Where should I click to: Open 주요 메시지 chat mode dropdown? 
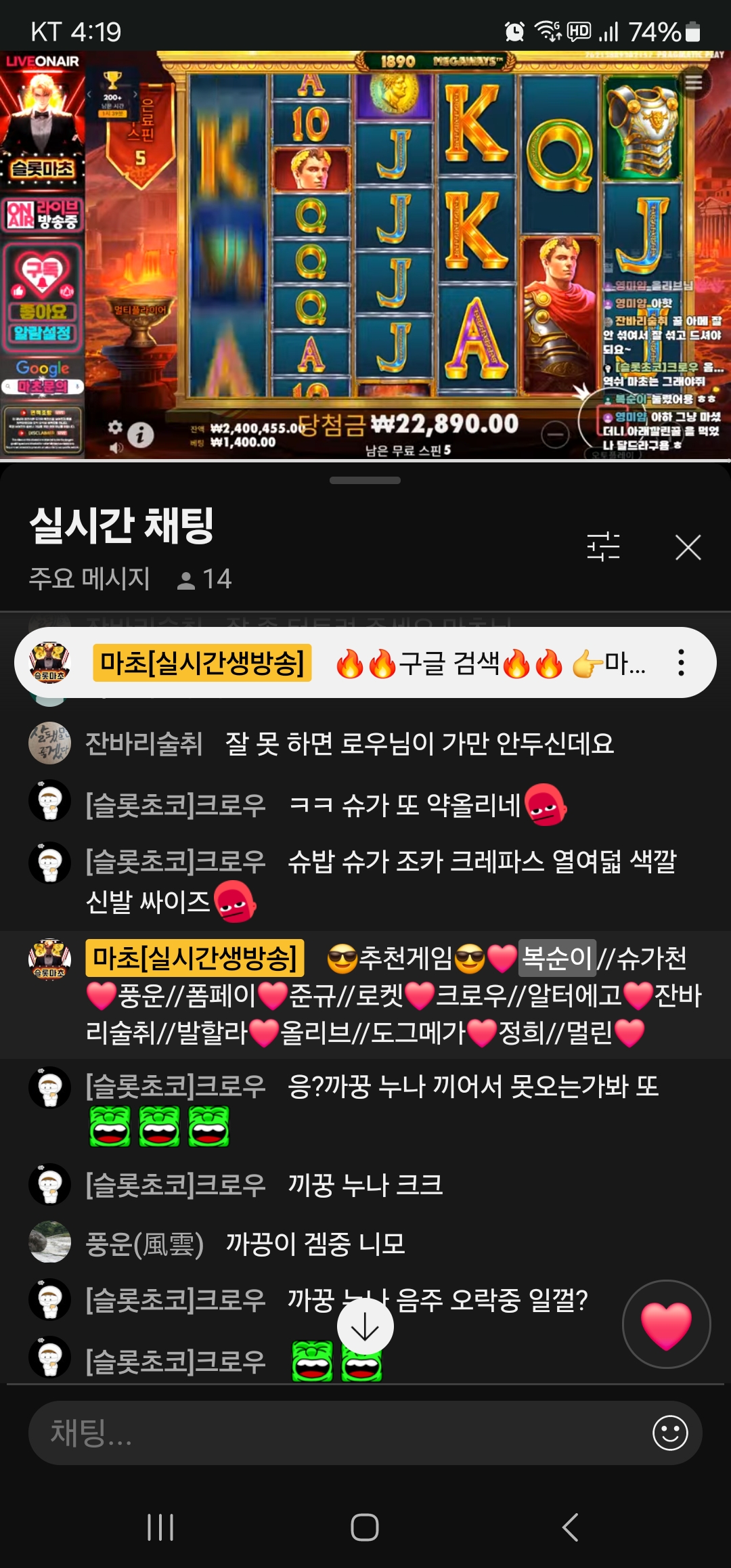(89, 579)
